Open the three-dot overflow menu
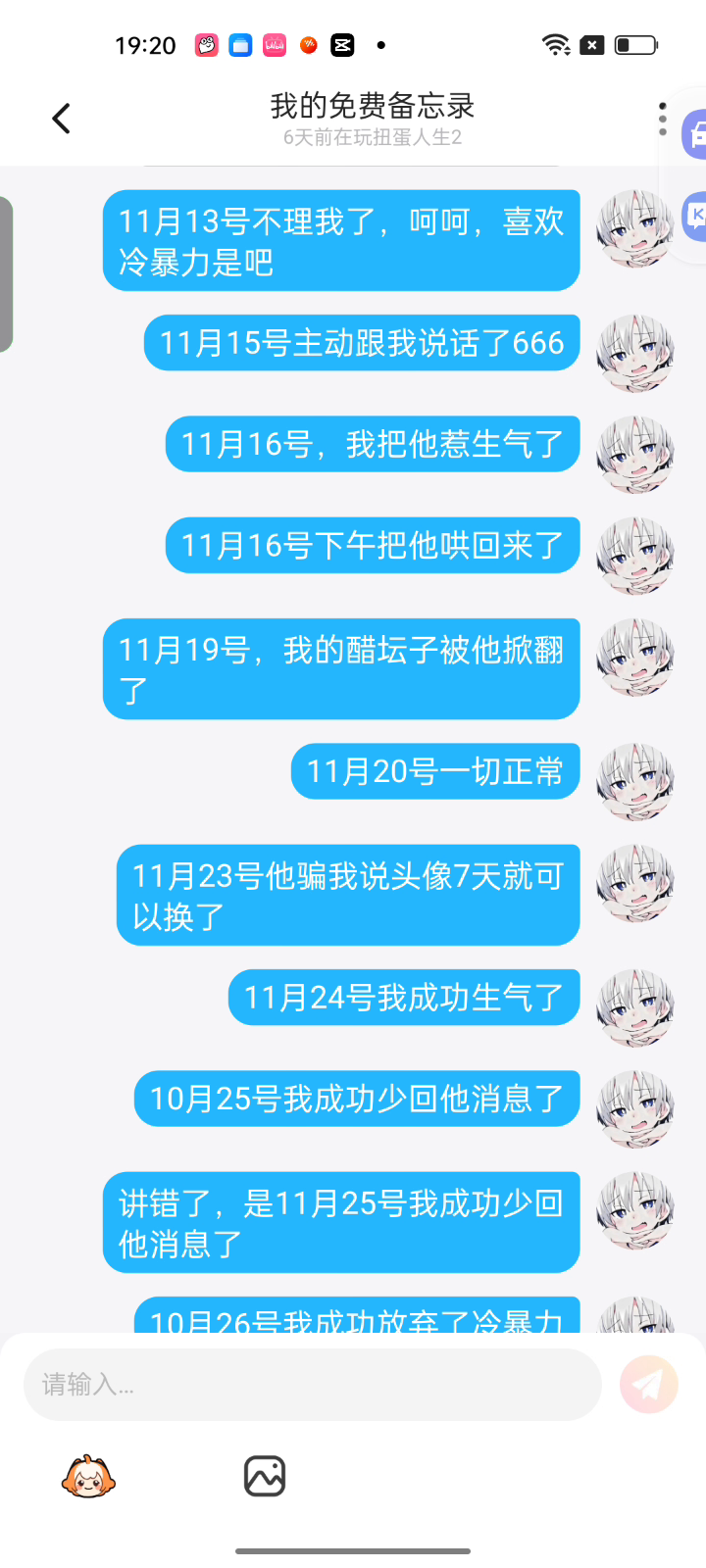706x1568 pixels. tap(663, 119)
